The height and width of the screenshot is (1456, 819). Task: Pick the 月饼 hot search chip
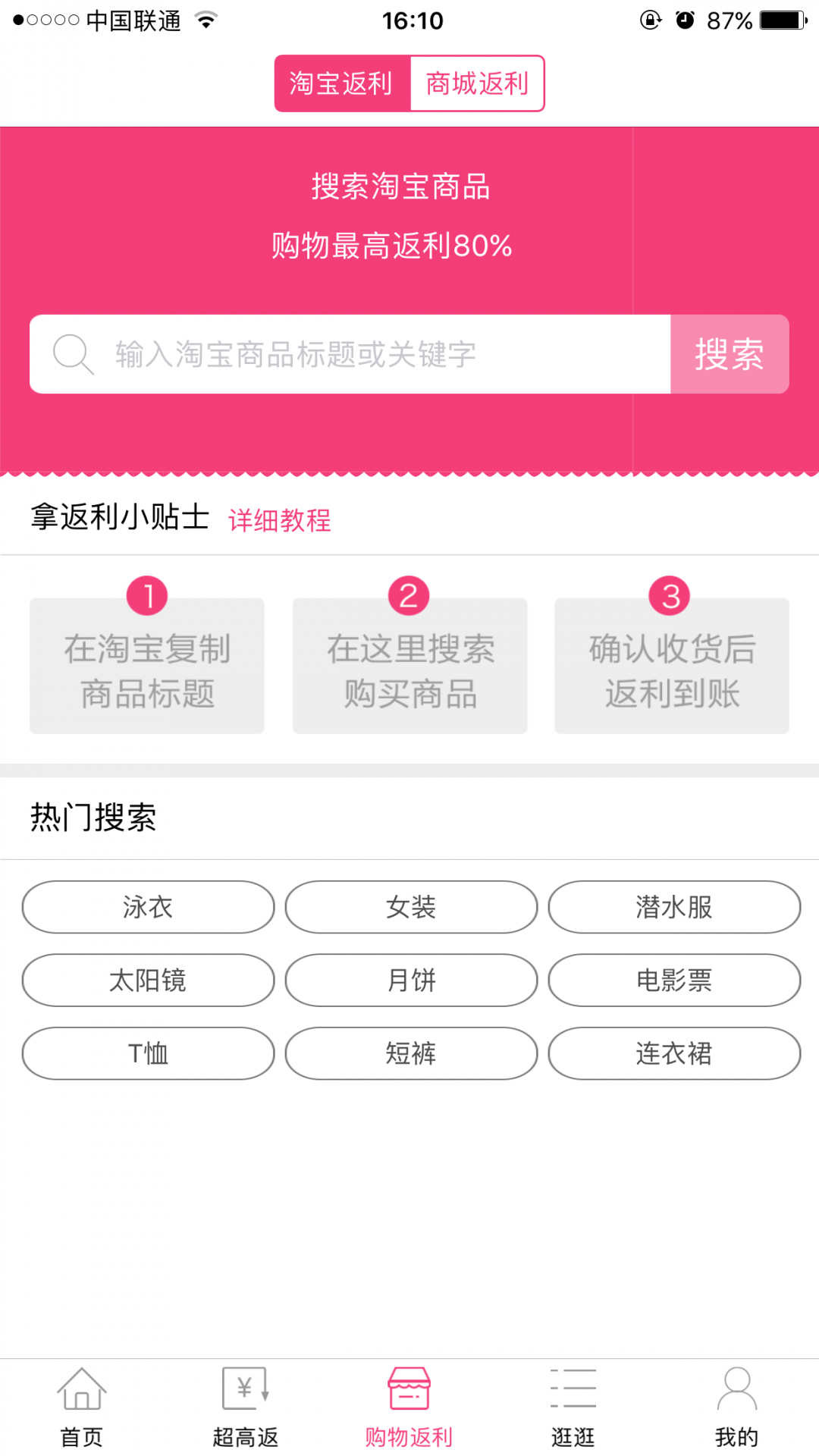[411, 981]
